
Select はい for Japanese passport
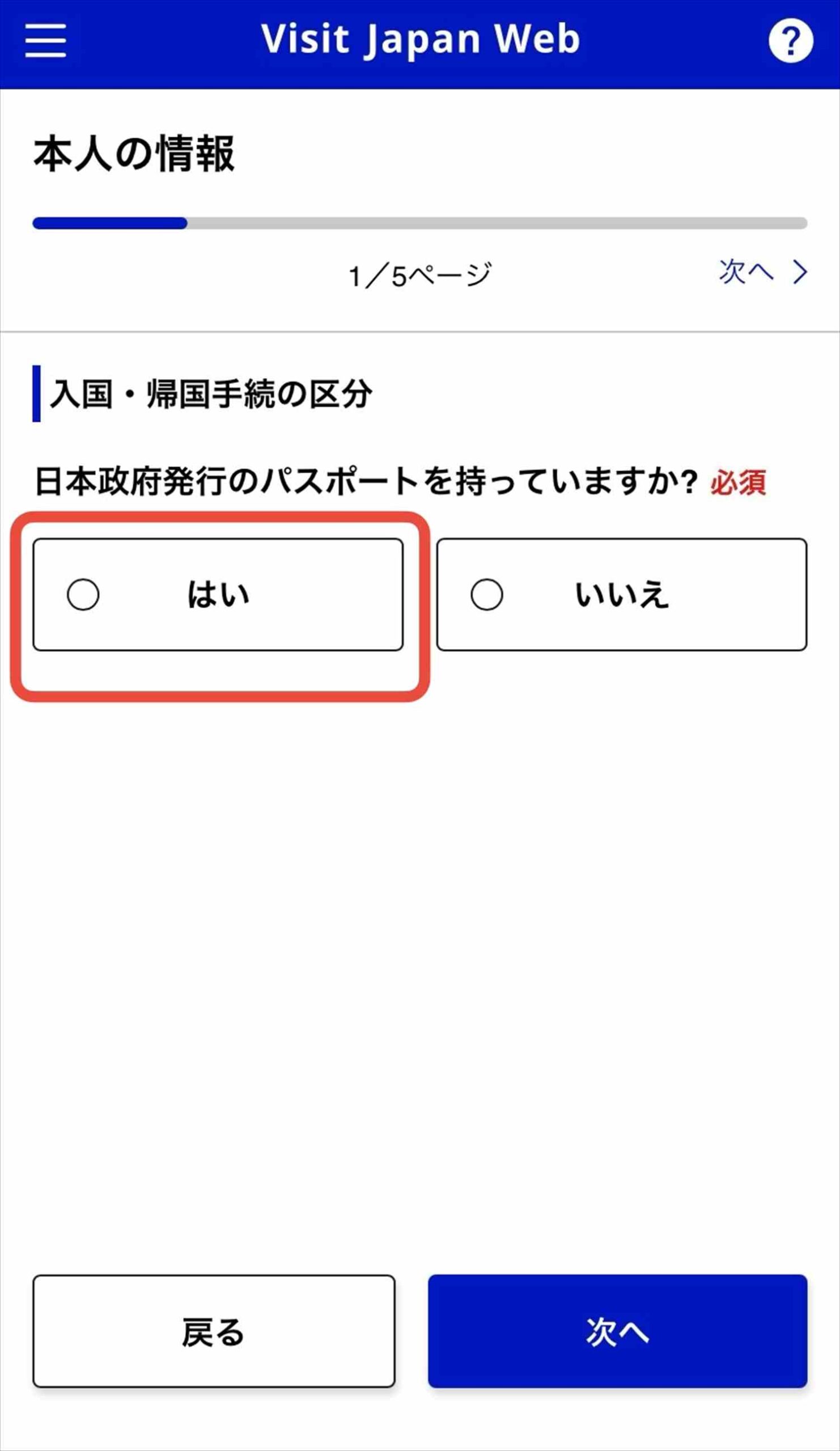pyautogui.click(x=218, y=594)
